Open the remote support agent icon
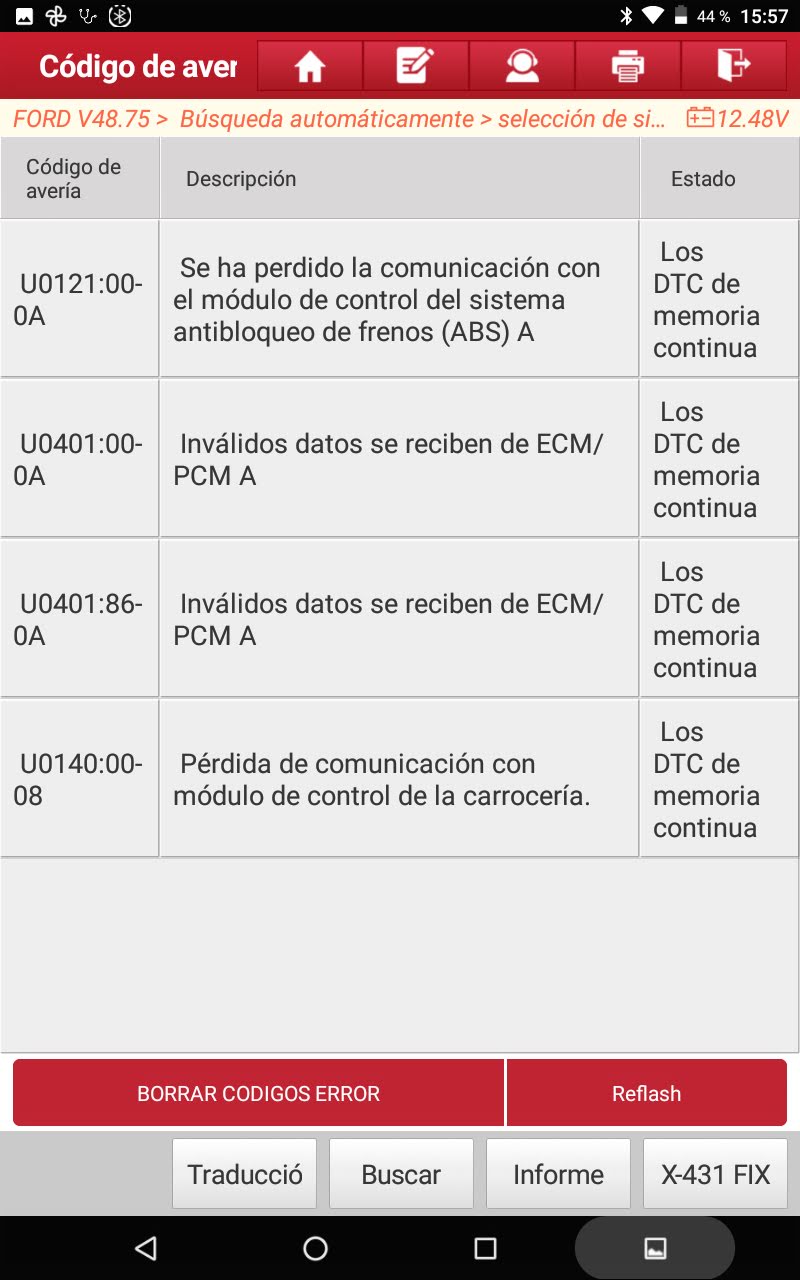 coord(521,66)
